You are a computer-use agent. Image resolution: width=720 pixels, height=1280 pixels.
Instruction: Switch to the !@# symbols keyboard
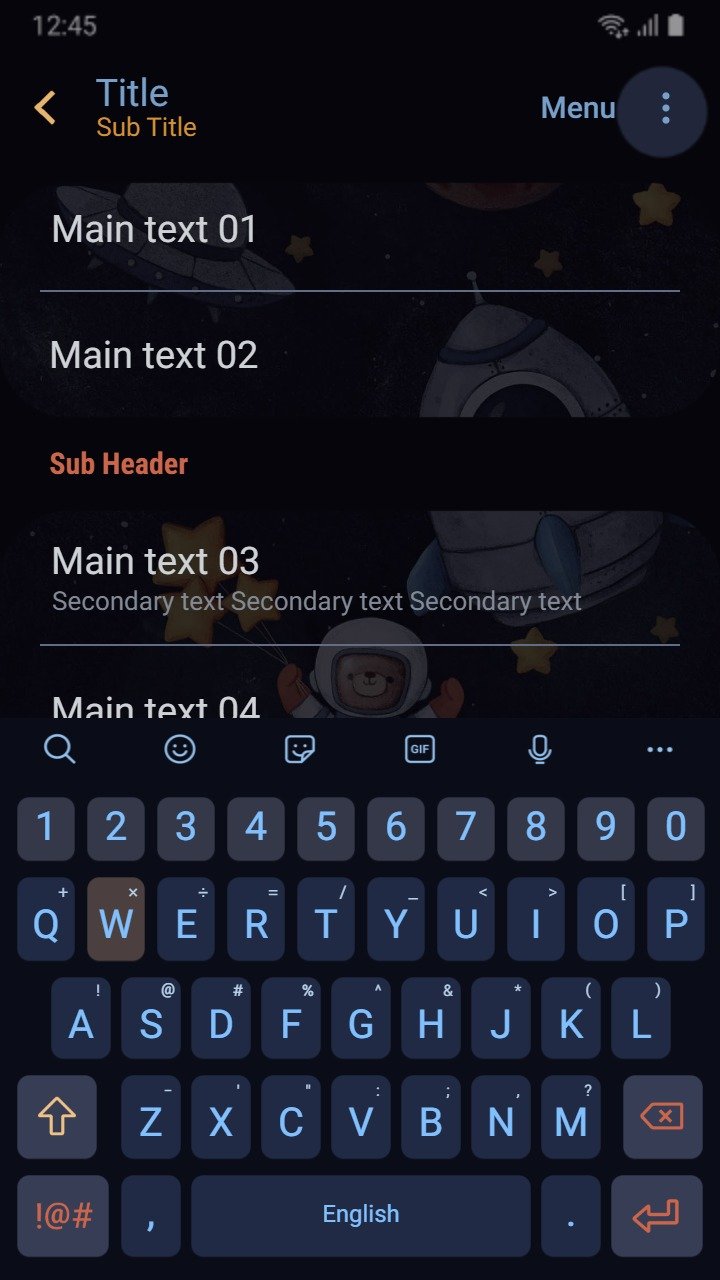coord(64,1216)
